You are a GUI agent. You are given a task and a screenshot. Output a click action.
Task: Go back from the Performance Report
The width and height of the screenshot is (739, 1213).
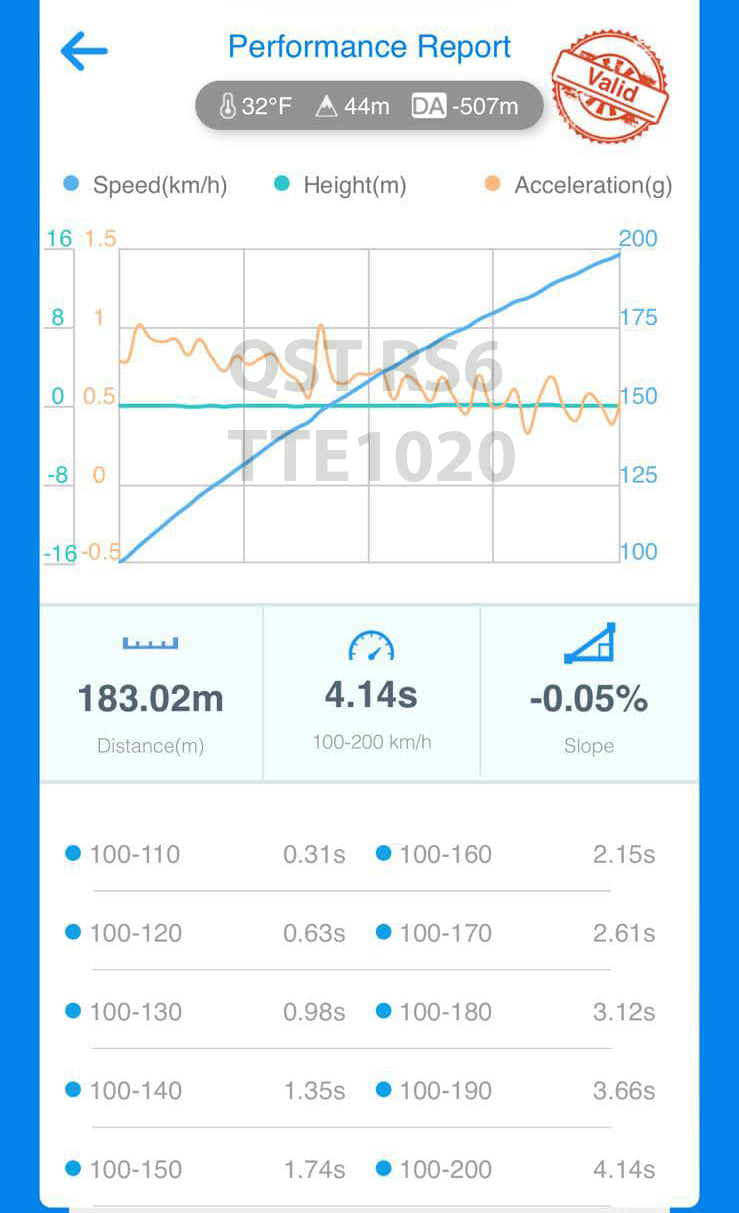click(83, 51)
